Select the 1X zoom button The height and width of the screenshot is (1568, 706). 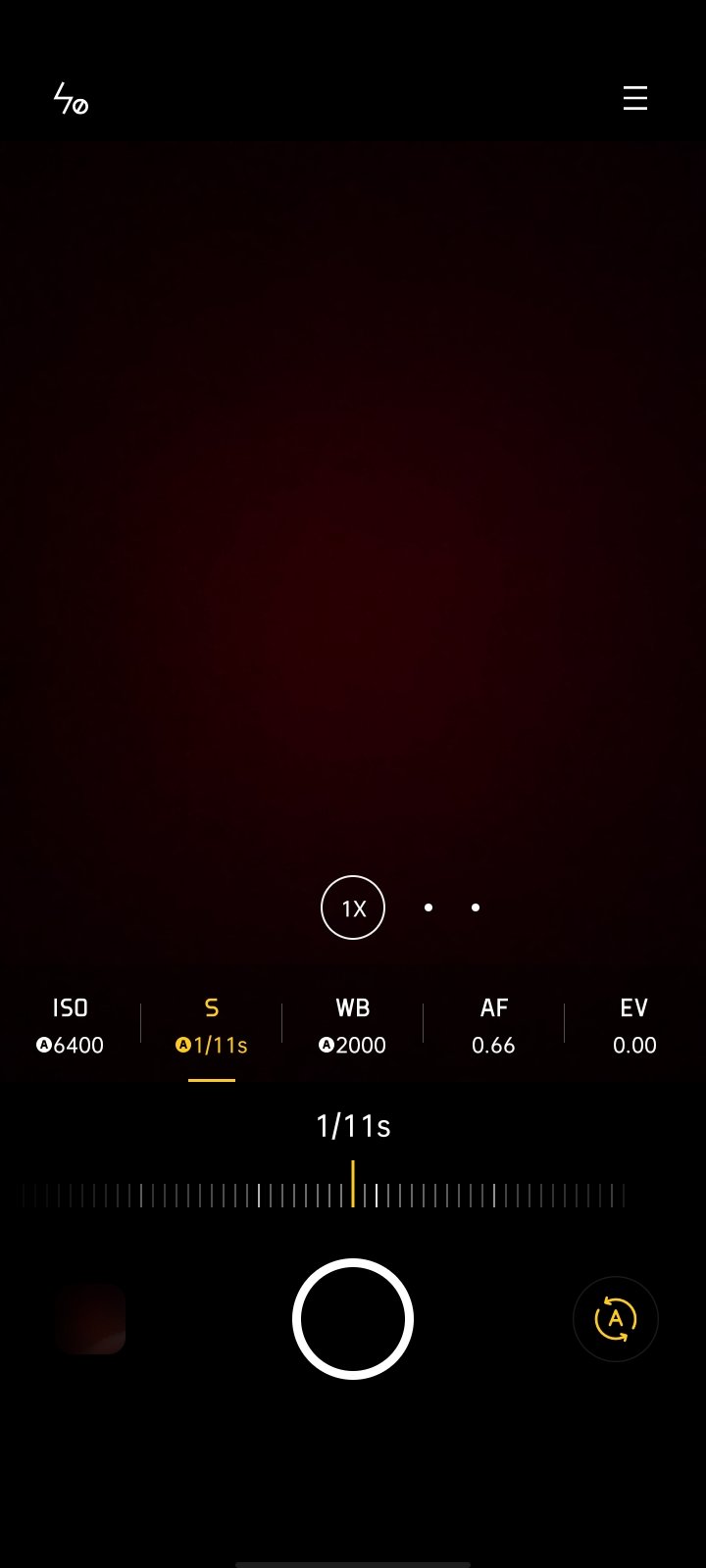point(353,907)
